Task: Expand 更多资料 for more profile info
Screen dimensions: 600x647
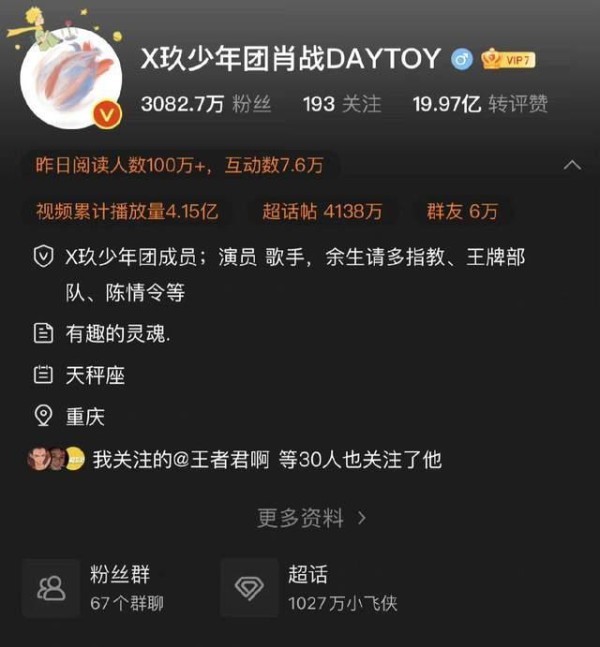Action: (311, 518)
